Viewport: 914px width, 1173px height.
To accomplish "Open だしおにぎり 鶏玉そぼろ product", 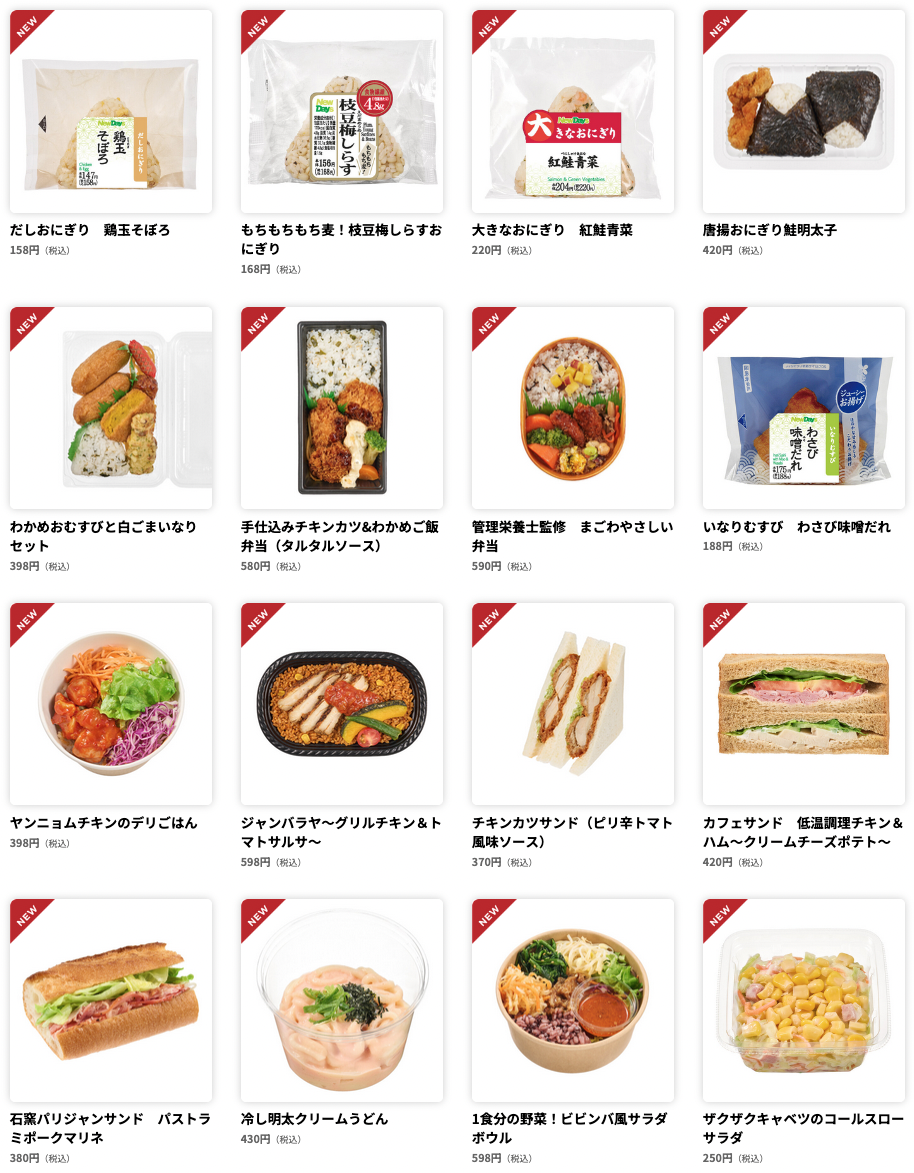I will point(110,112).
